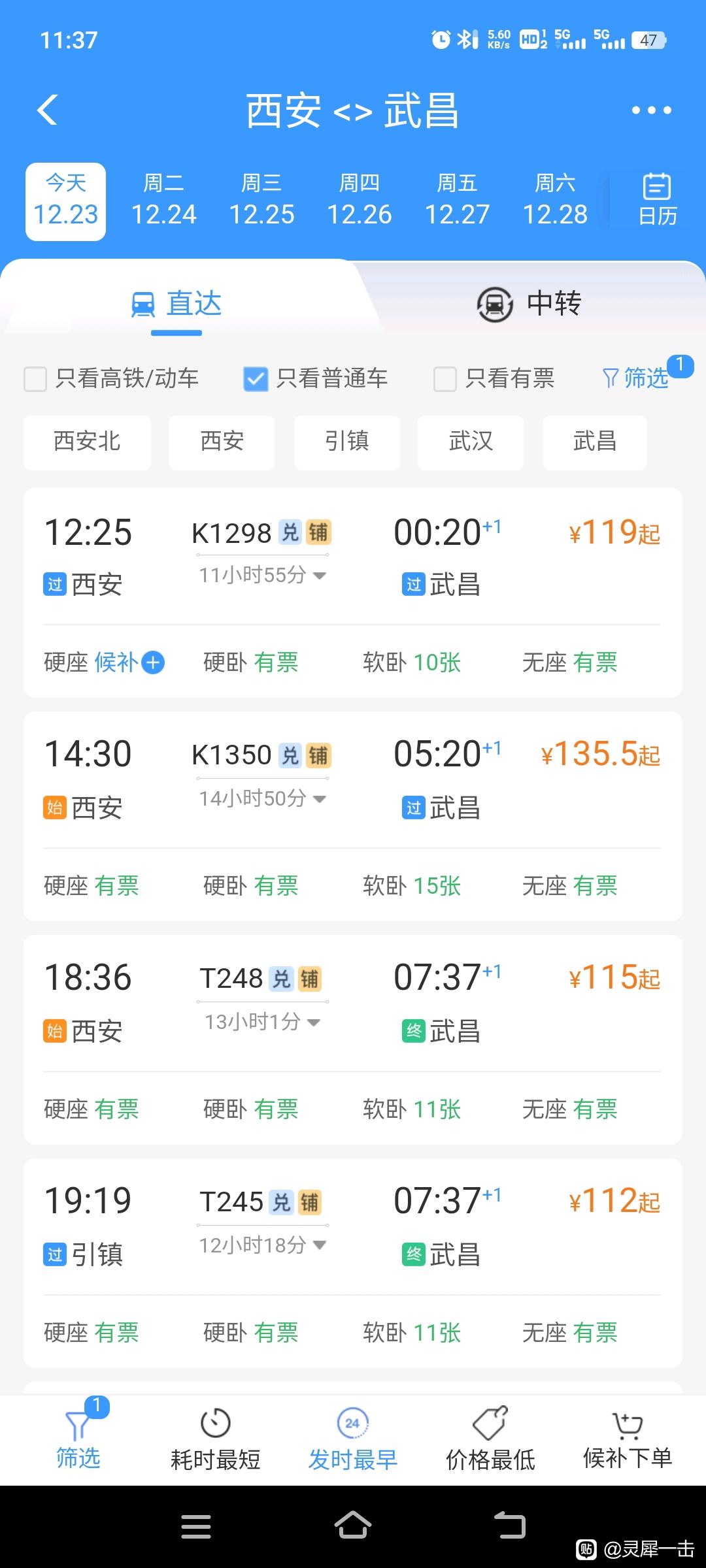Open the three-dot overflow menu
The width and height of the screenshot is (706, 1568).
(x=651, y=110)
